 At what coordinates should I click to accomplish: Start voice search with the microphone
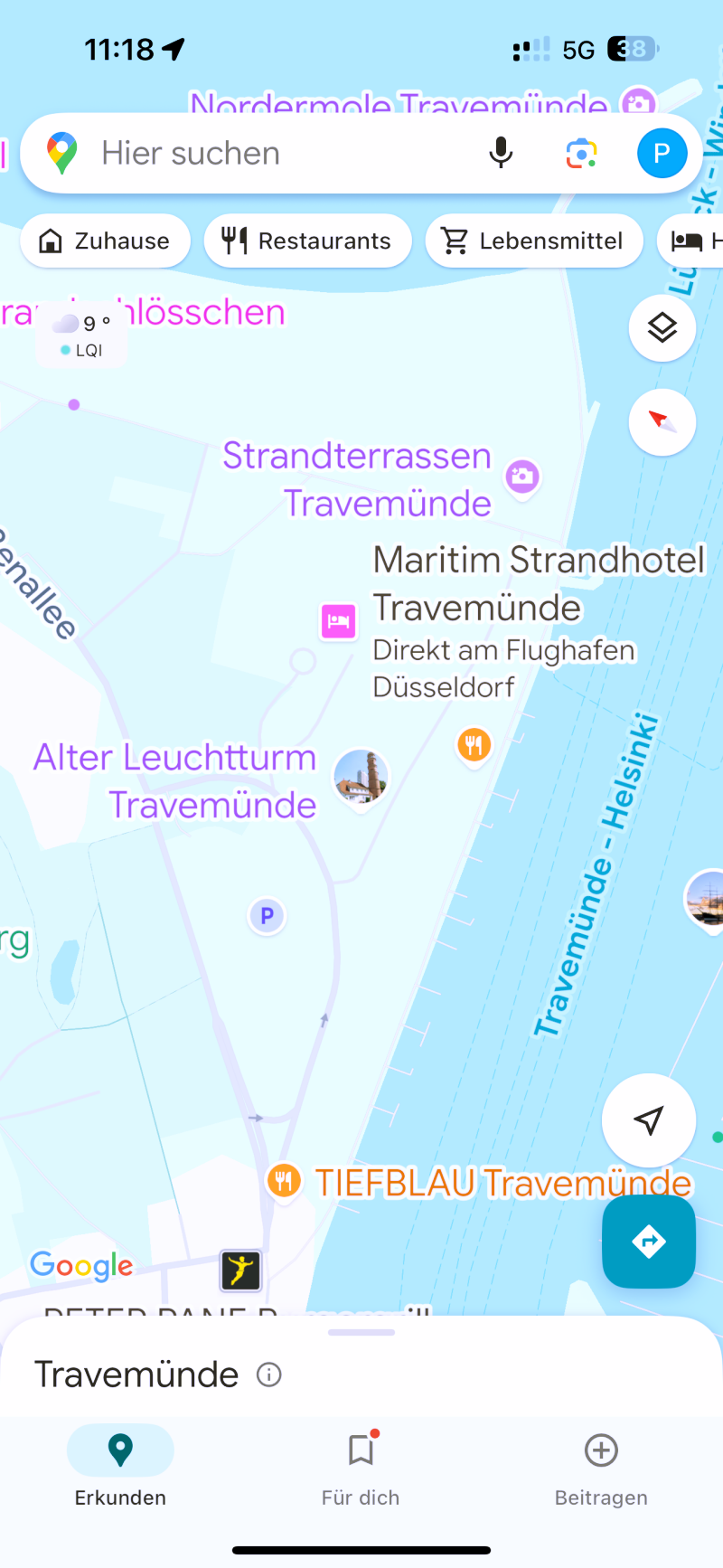501,154
